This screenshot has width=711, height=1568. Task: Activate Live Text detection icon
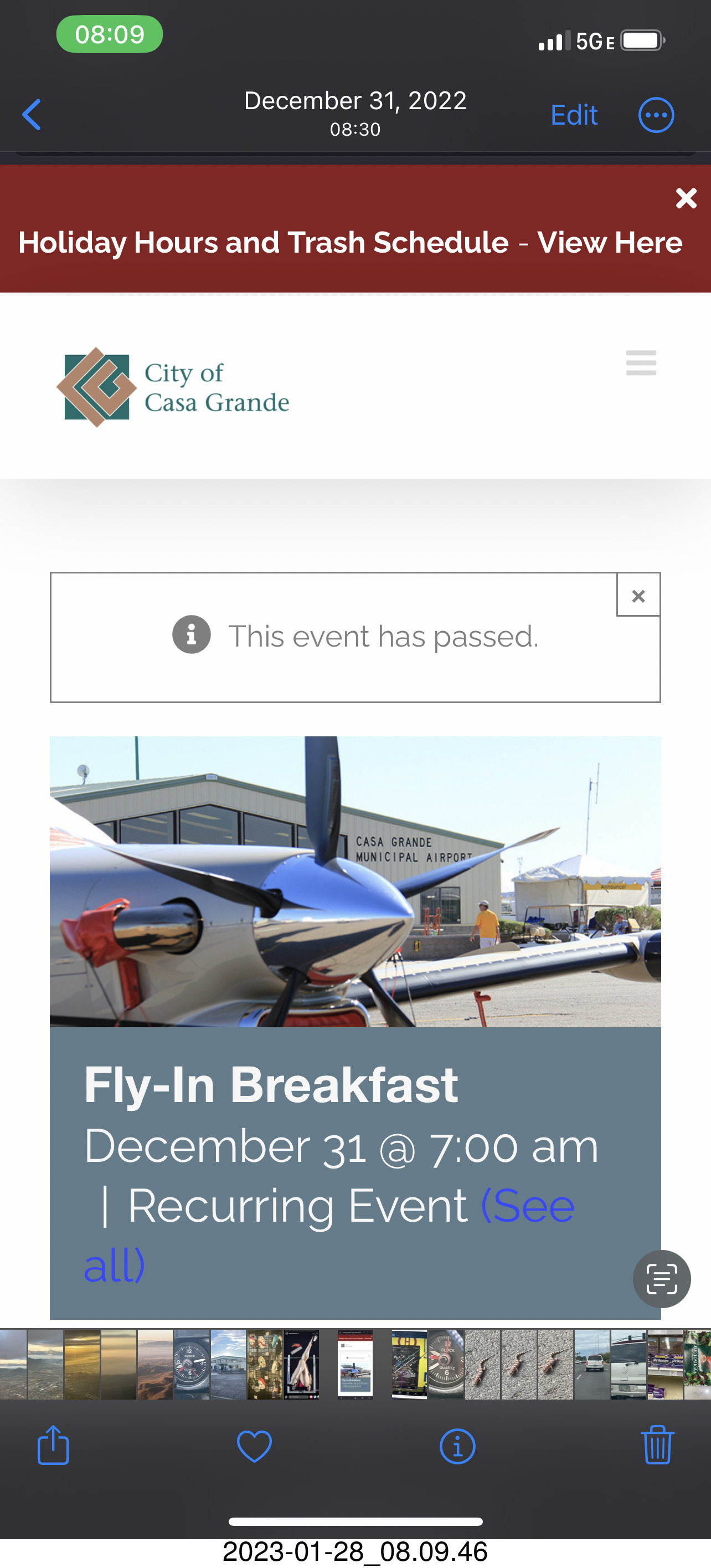click(x=661, y=1279)
